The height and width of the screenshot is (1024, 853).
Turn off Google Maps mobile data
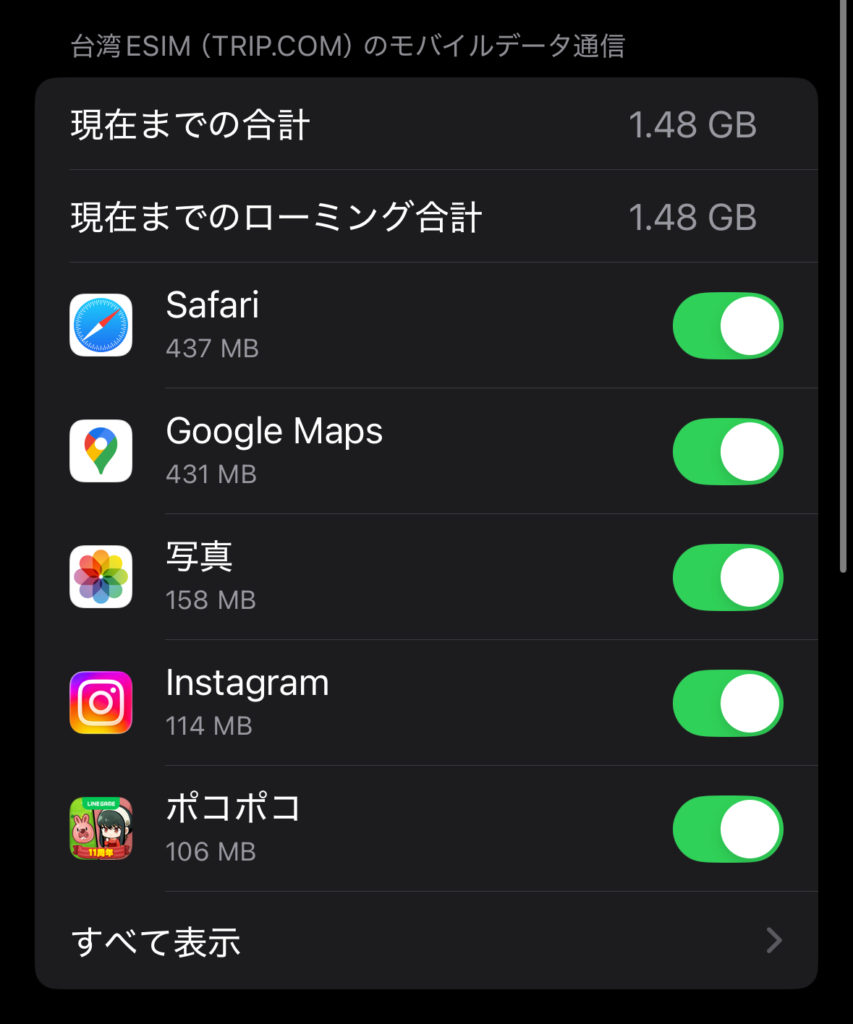point(726,450)
